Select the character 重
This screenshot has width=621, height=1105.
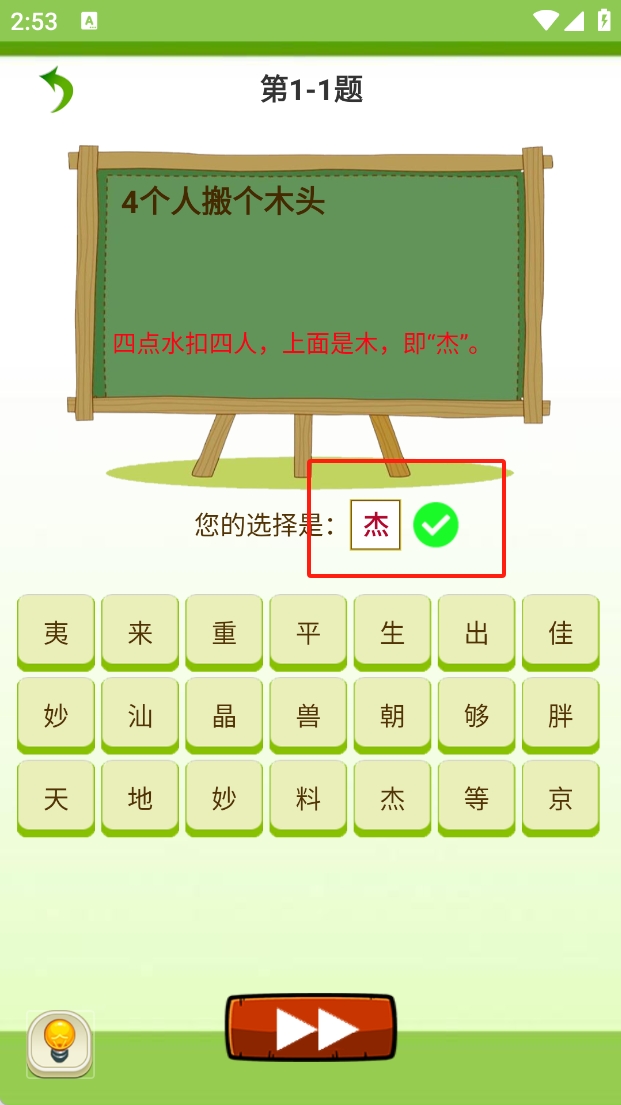tap(224, 632)
